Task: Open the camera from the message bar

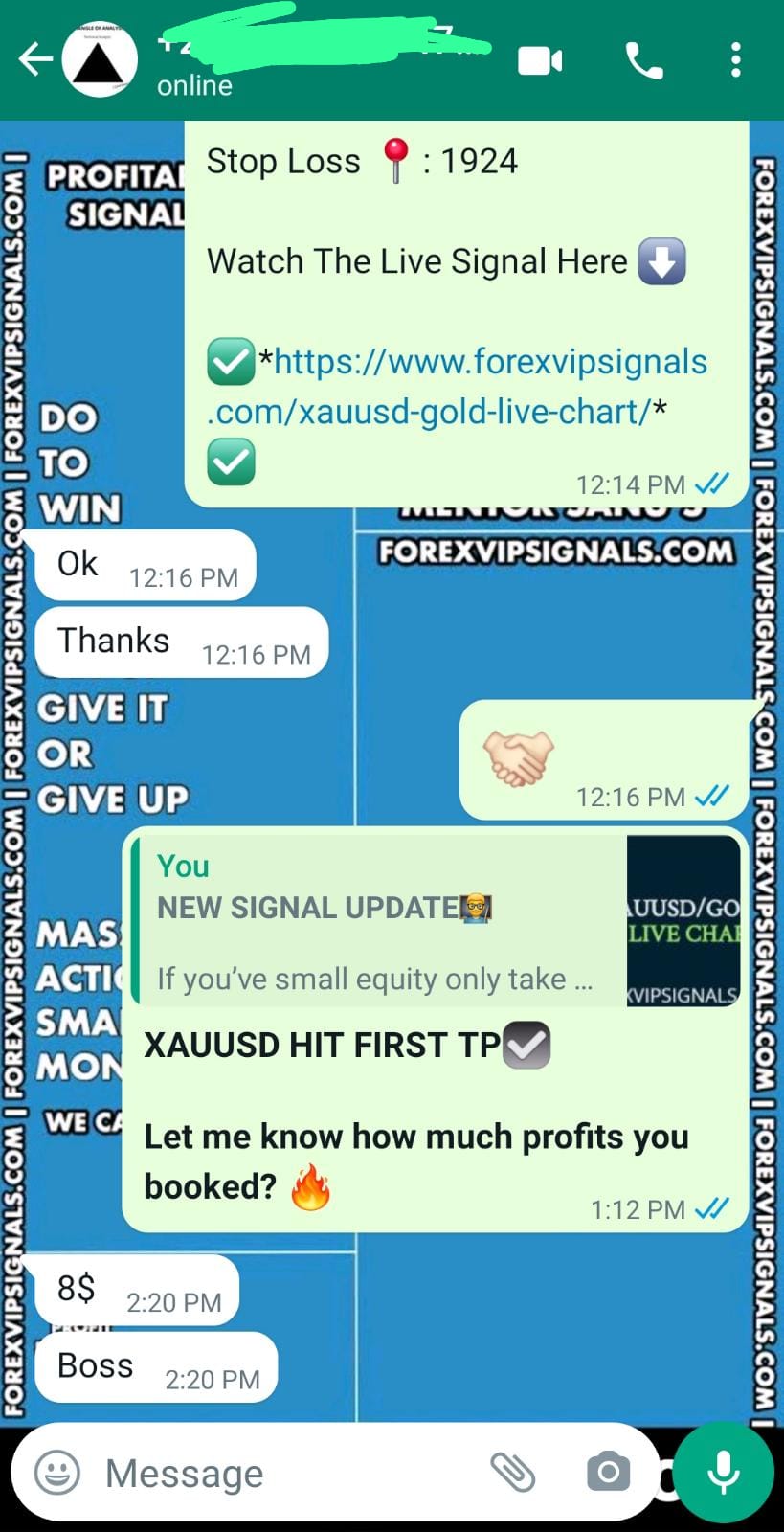Action: click(608, 1472)
